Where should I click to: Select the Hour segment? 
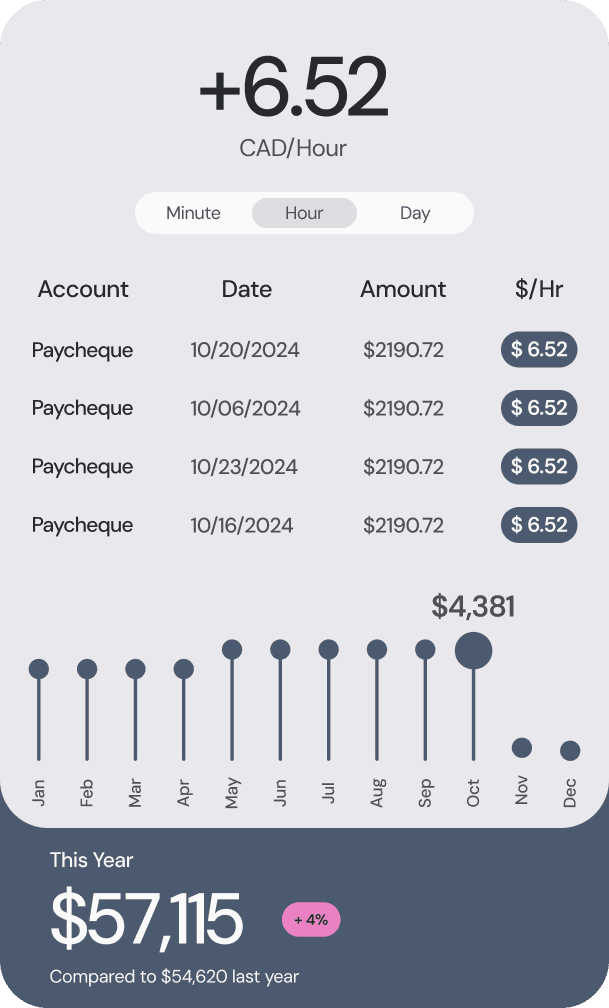[304, 213]
